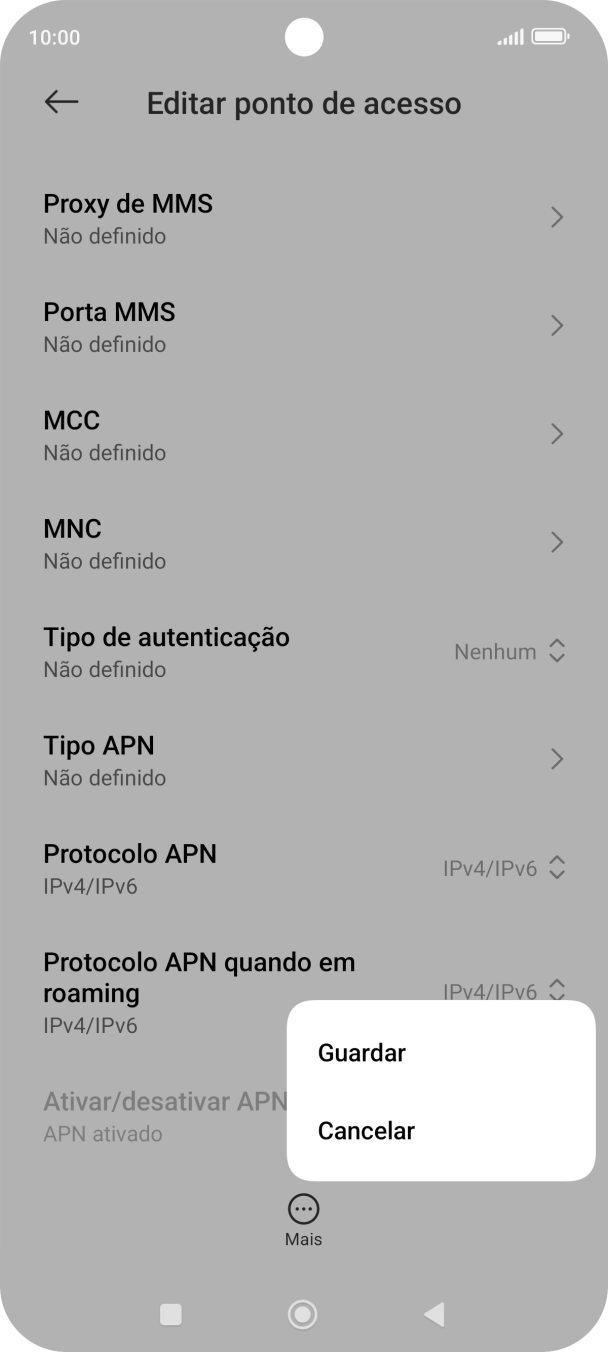Select Guardar in the popup menu
Viewport: 608px width, 1352px height.
click(362, 1053)
